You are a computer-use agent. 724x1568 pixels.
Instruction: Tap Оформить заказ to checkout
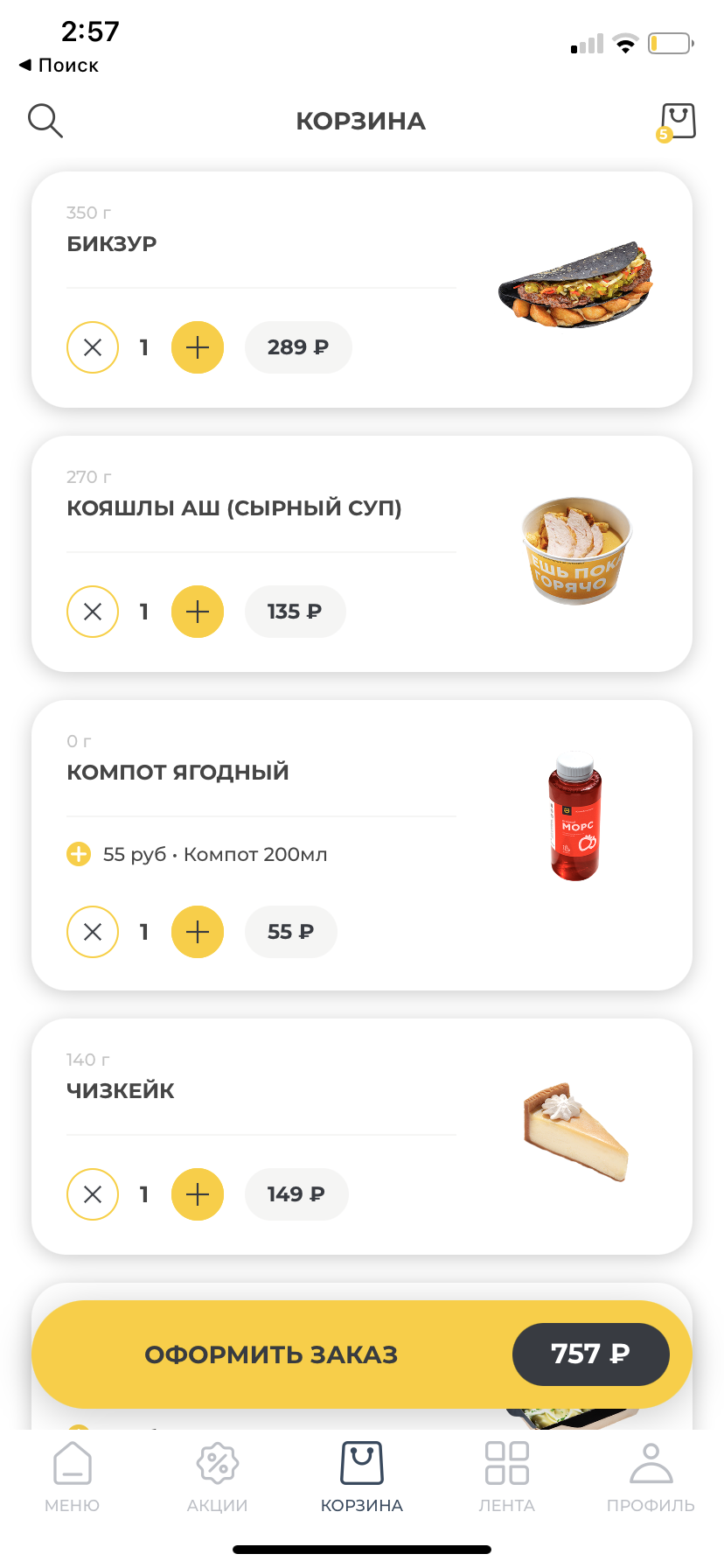point(272,1354)
